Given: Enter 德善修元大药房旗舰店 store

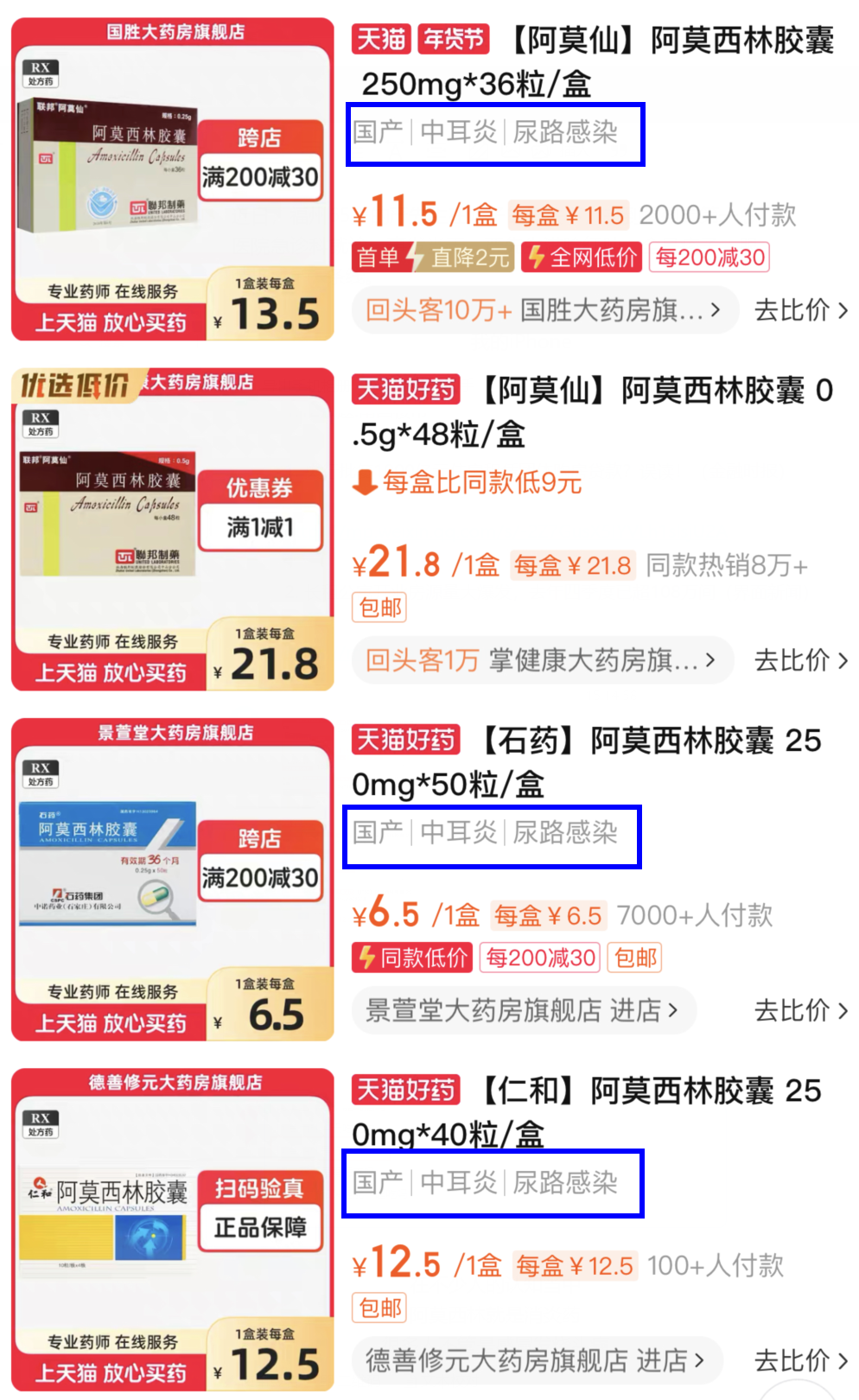Looking at the screenshot, I should 536,1360.
